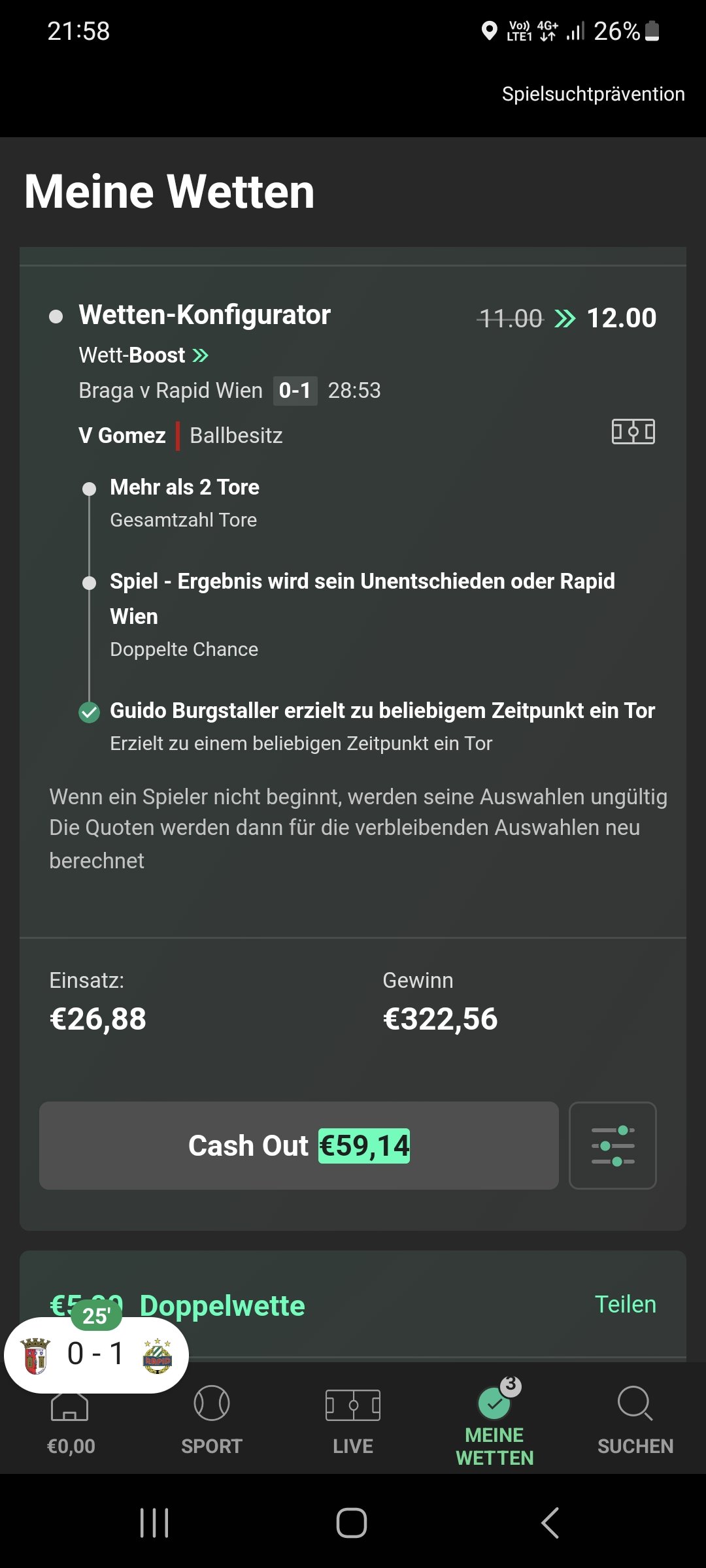The width and height of the screenshot is (706, 1568).
Task: Go back using the system back button
Action: pos(550,1523)
